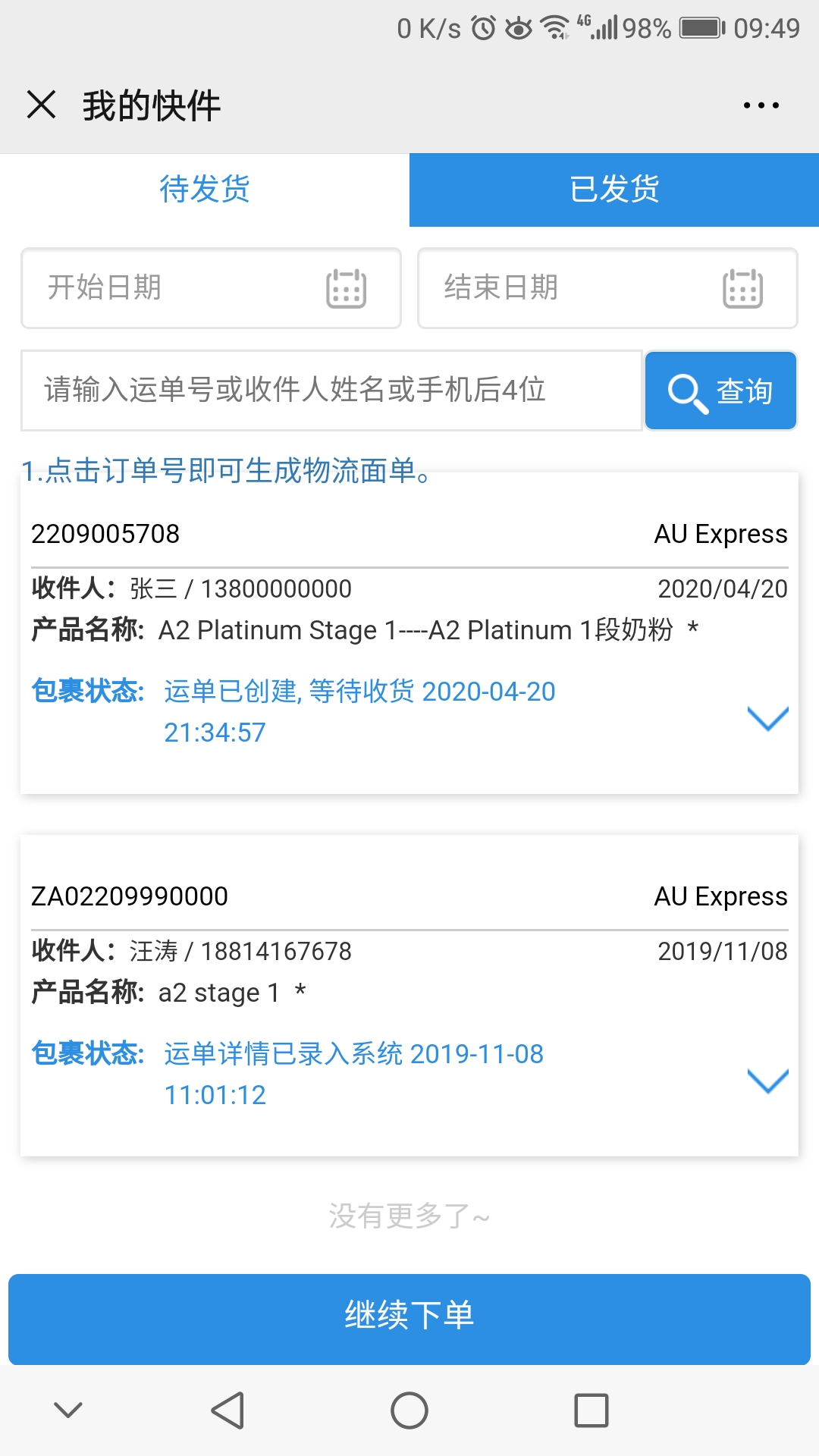Tap the 查询 search button

720,391
